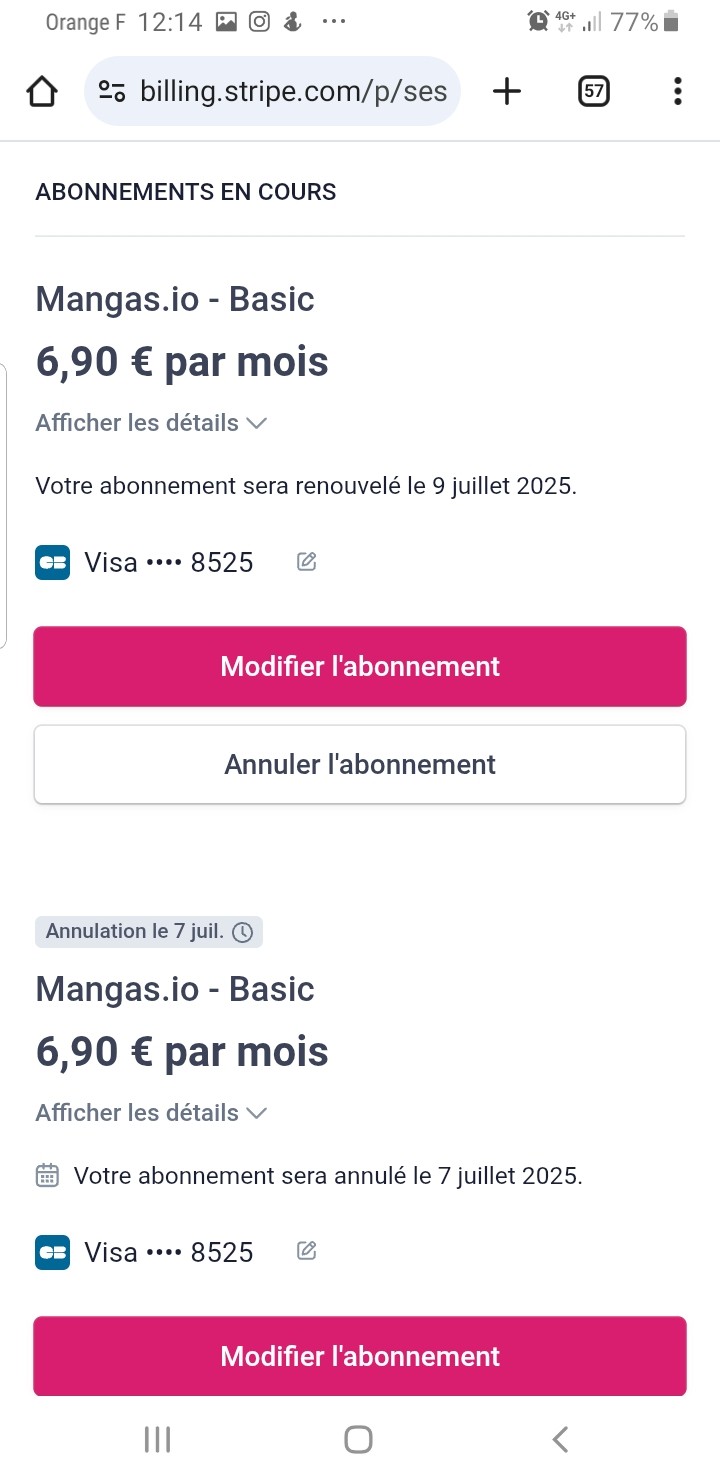Cancel subscription with Annuler l'abonnement

360,764
